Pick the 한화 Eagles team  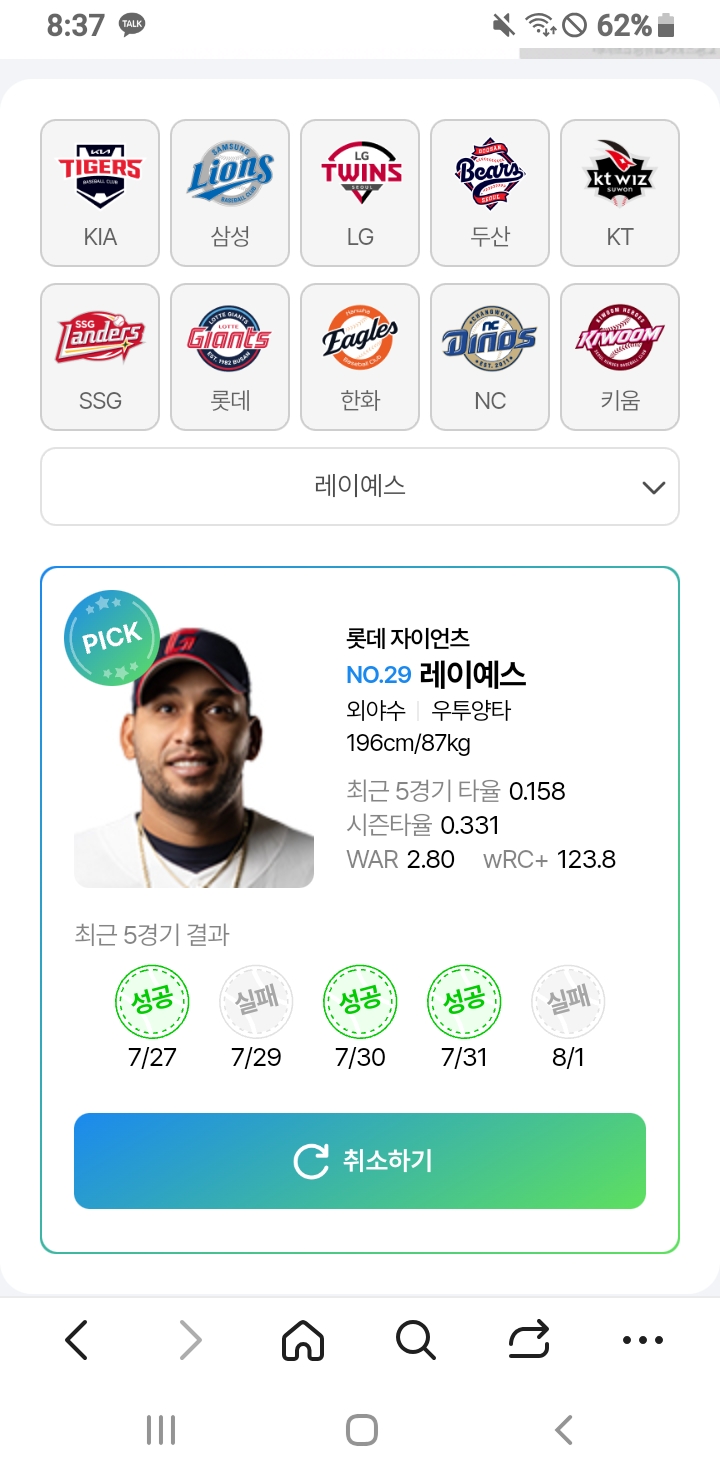[360, 357]
